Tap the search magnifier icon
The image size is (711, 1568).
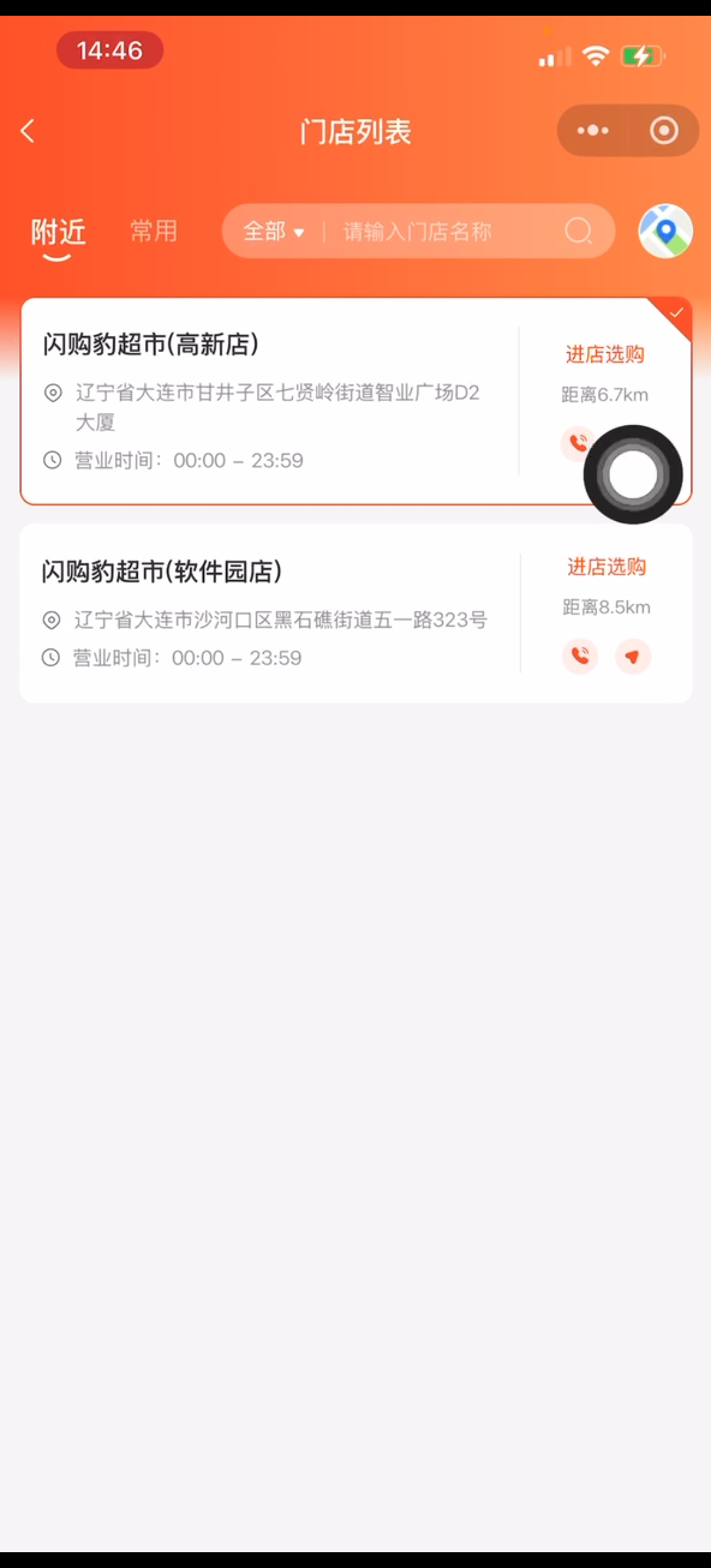coord(578,231)
